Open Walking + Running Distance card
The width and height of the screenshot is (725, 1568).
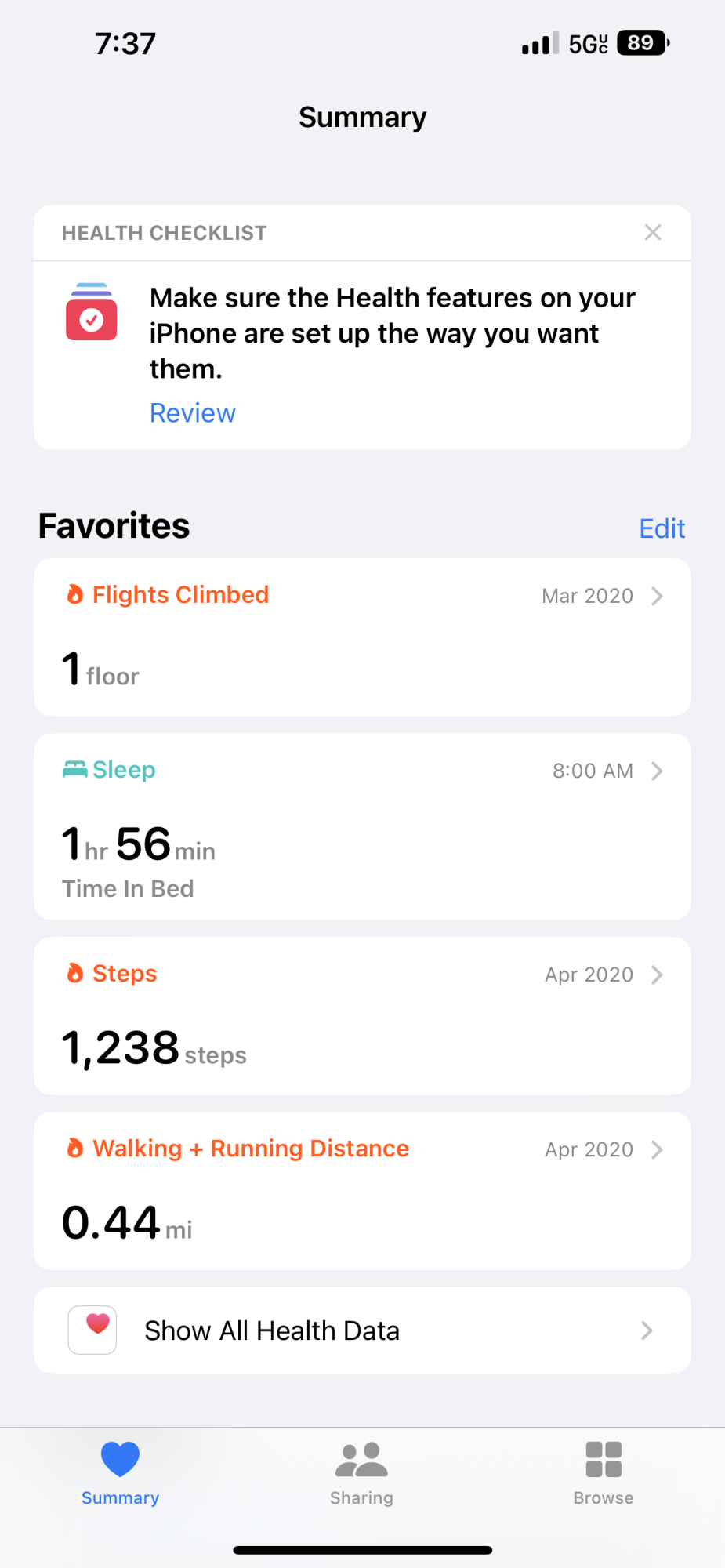click(x=362, y=1191)
